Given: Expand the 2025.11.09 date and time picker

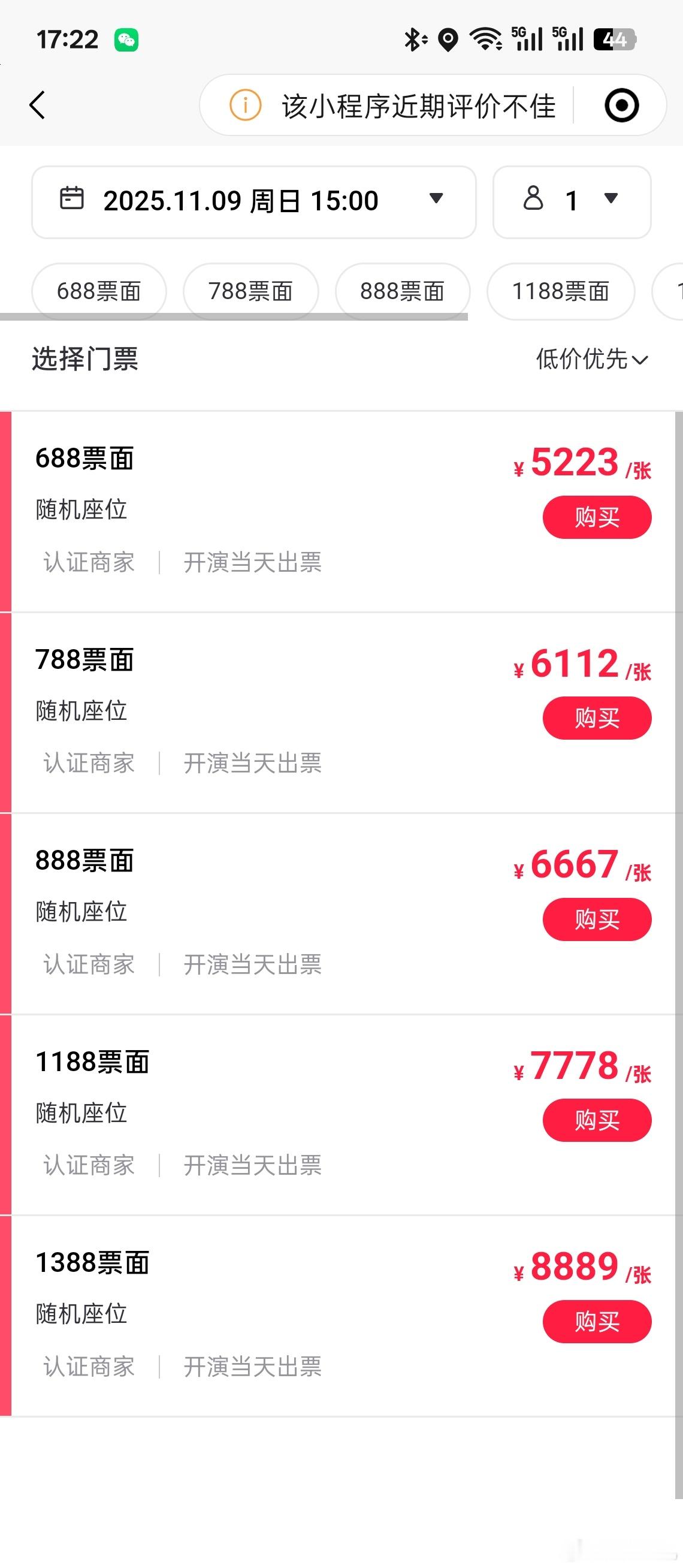Looking at the screenshot, I should (253, 201).
